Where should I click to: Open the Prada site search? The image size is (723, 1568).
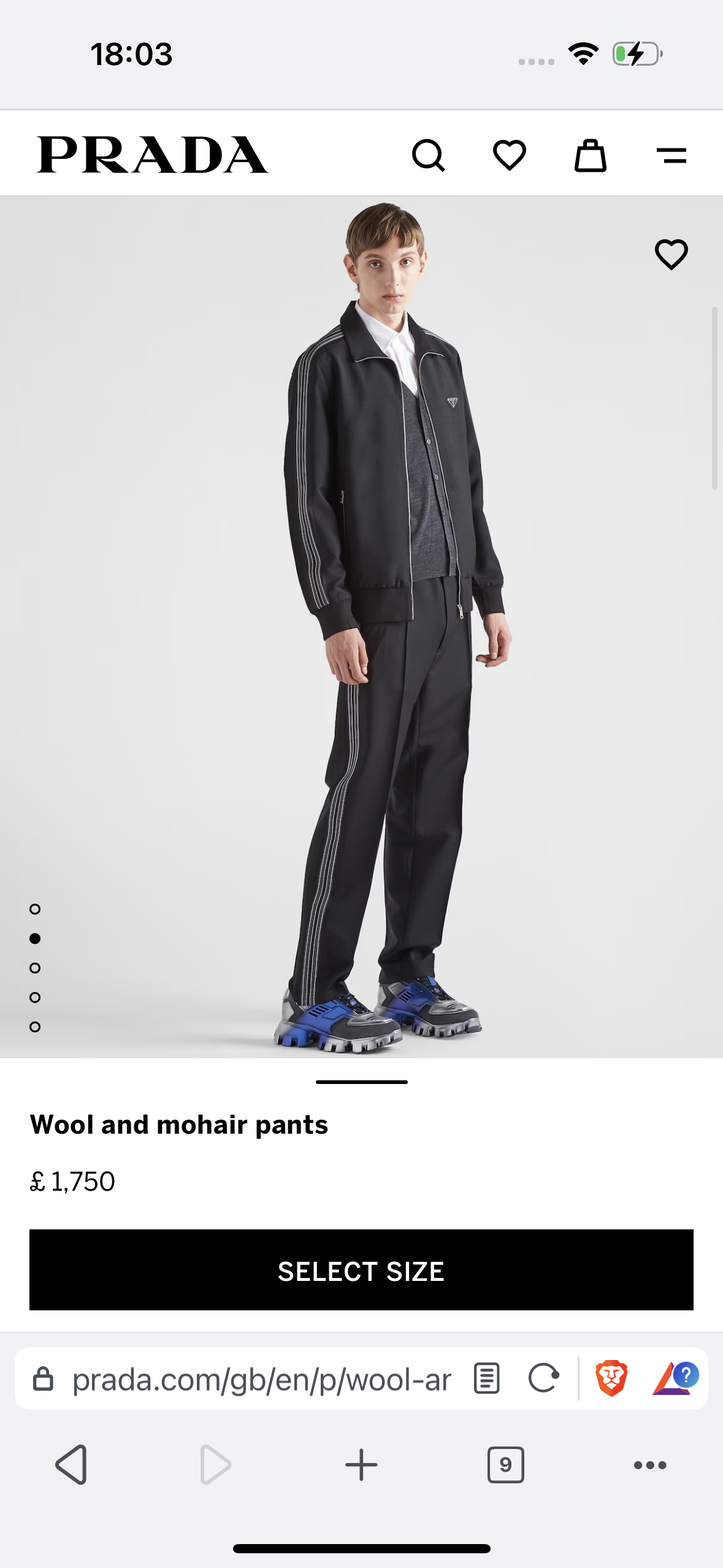(428, 155)
